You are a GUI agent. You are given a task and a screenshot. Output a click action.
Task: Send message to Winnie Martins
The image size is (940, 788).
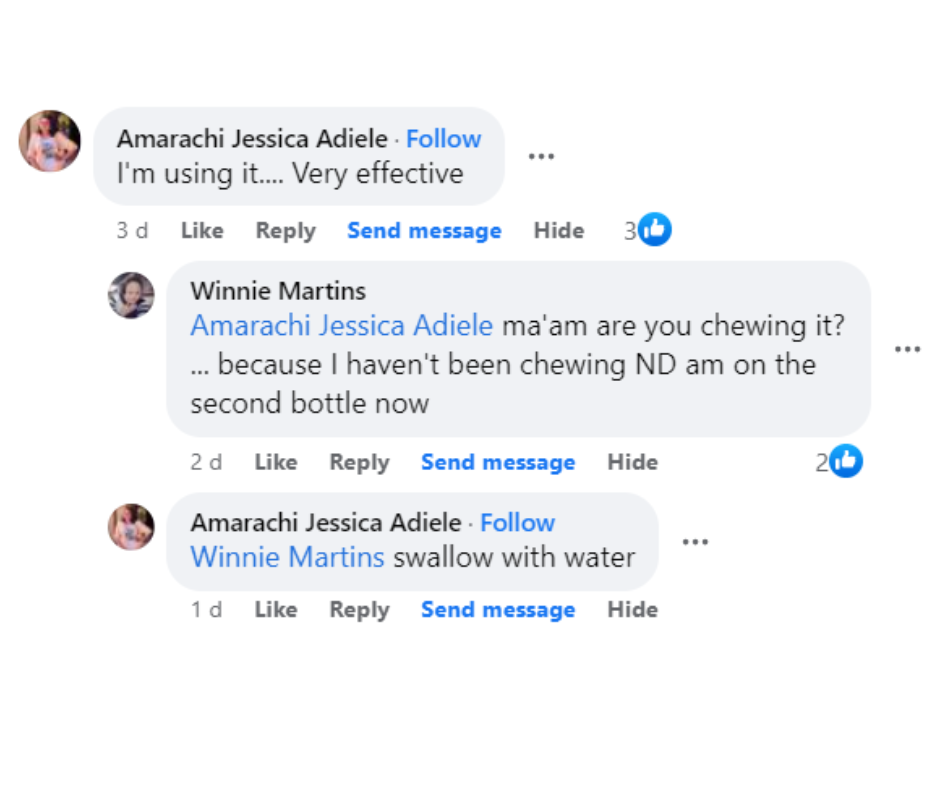pos(498,462)
